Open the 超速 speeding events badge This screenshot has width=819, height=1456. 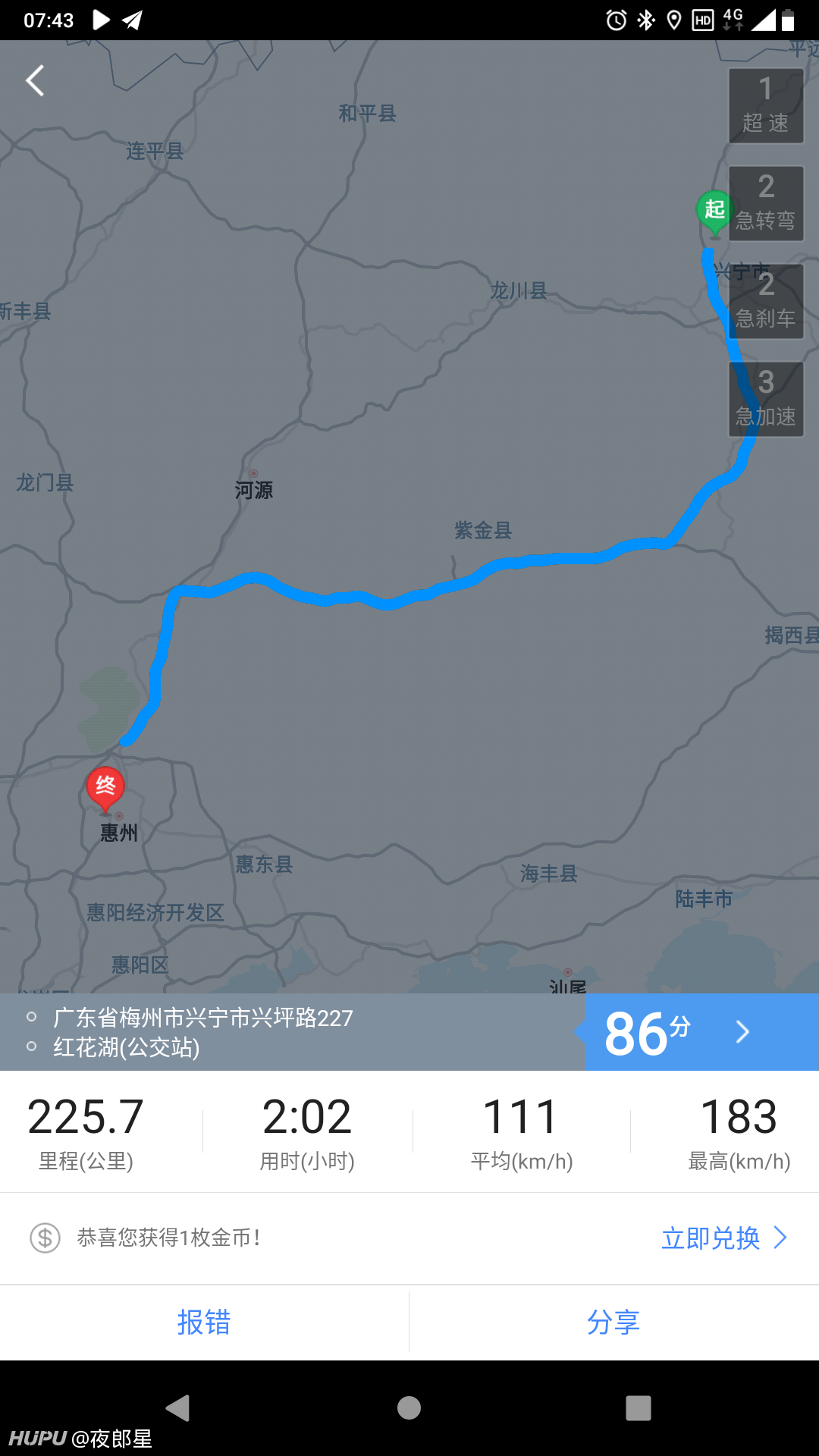pos(766,105)
